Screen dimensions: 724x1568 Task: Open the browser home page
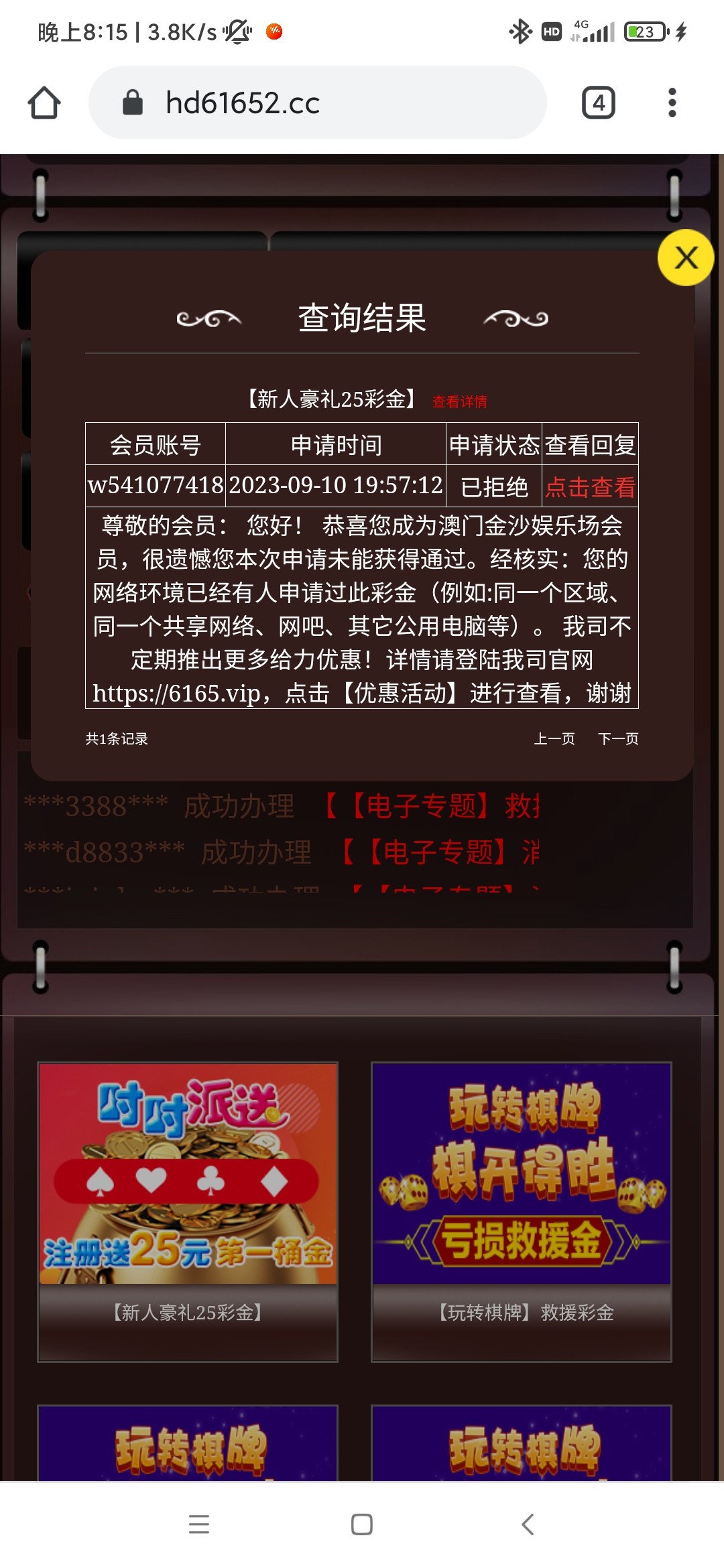pos(44,103)
